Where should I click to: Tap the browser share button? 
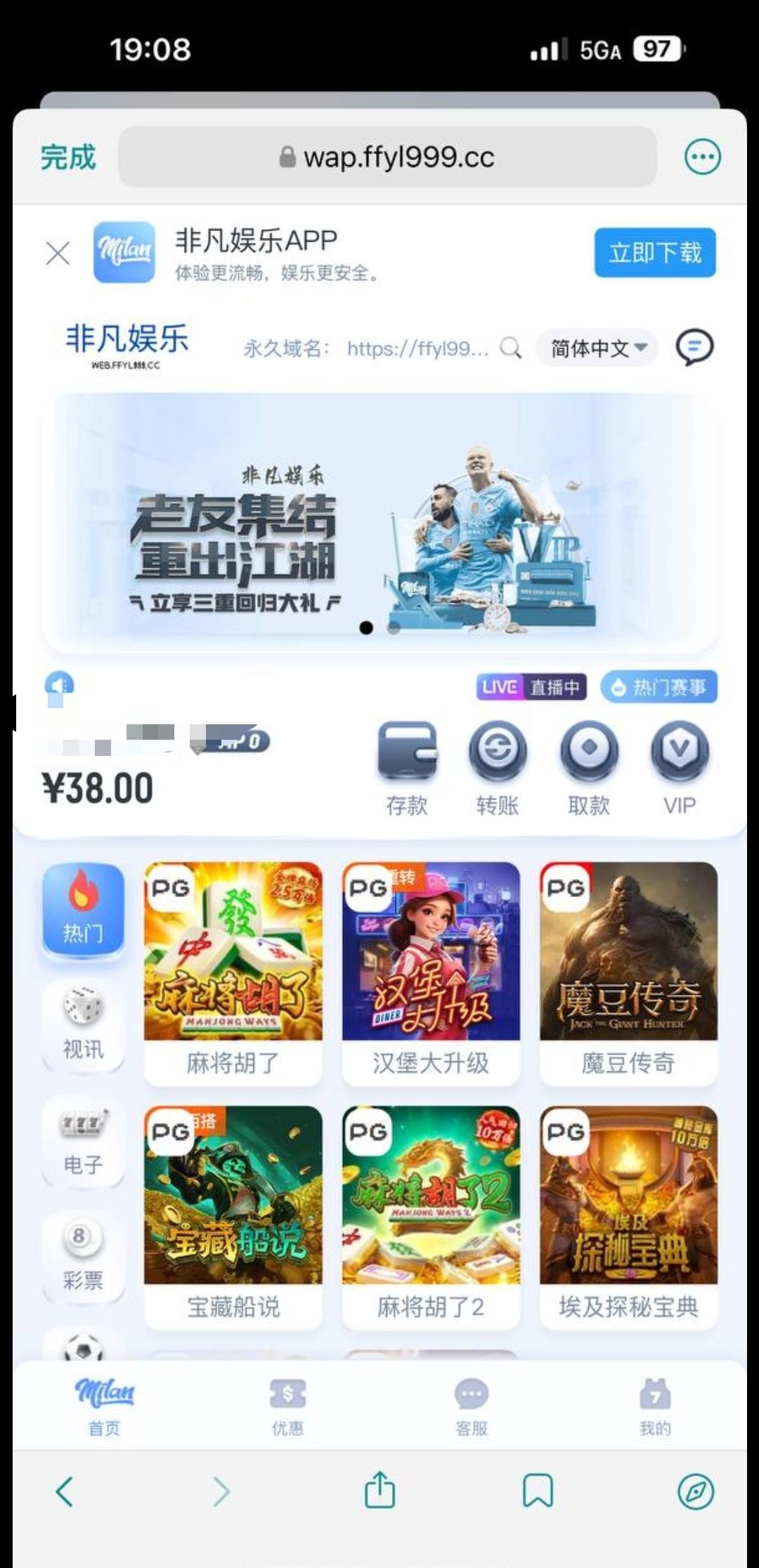point(379,1489)
